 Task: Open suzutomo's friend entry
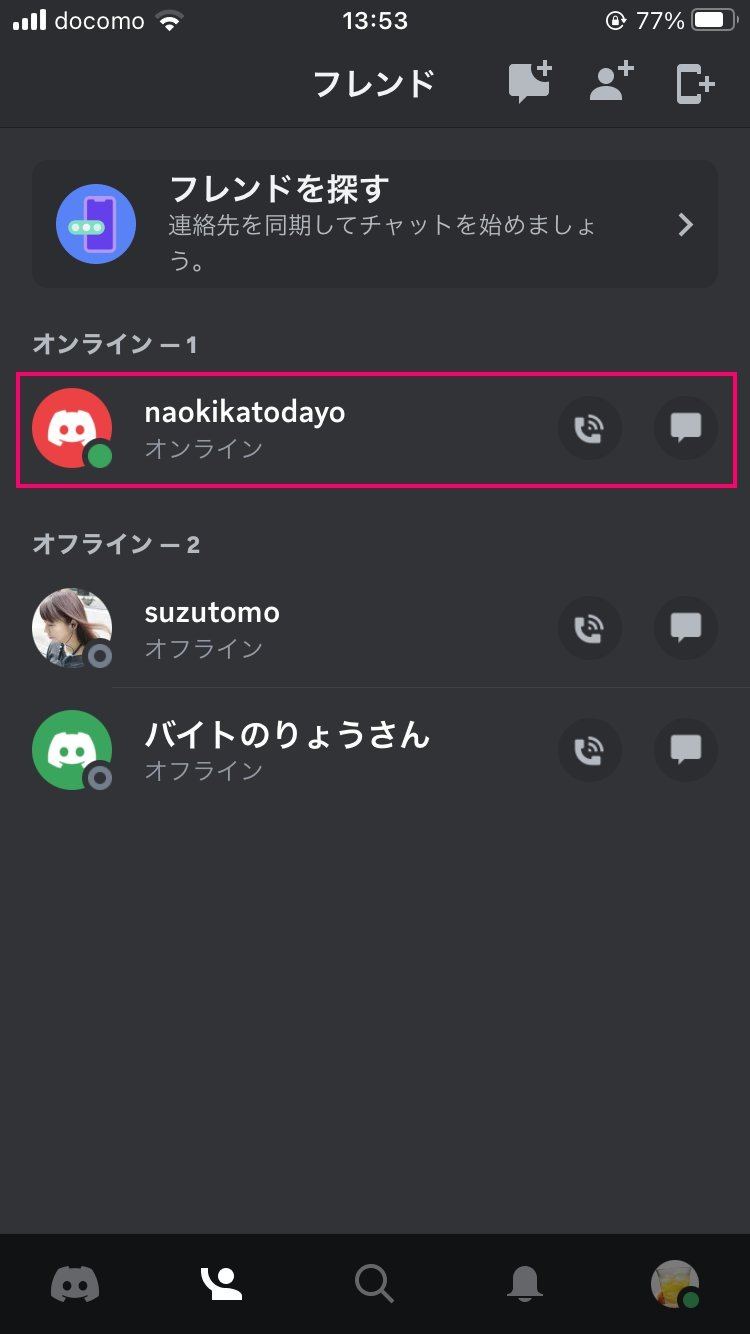(375, 628)
